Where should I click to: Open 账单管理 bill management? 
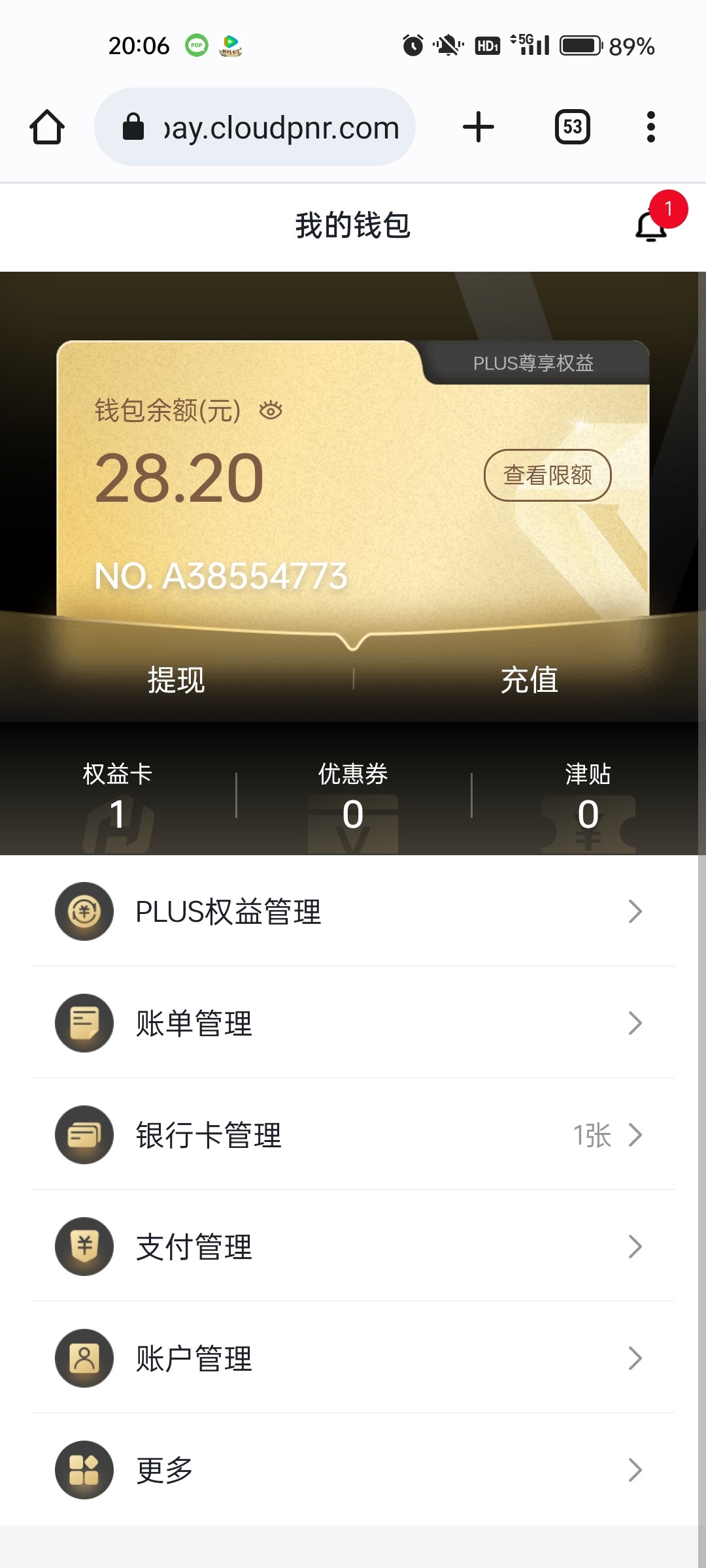click(x=353, y=1023)
